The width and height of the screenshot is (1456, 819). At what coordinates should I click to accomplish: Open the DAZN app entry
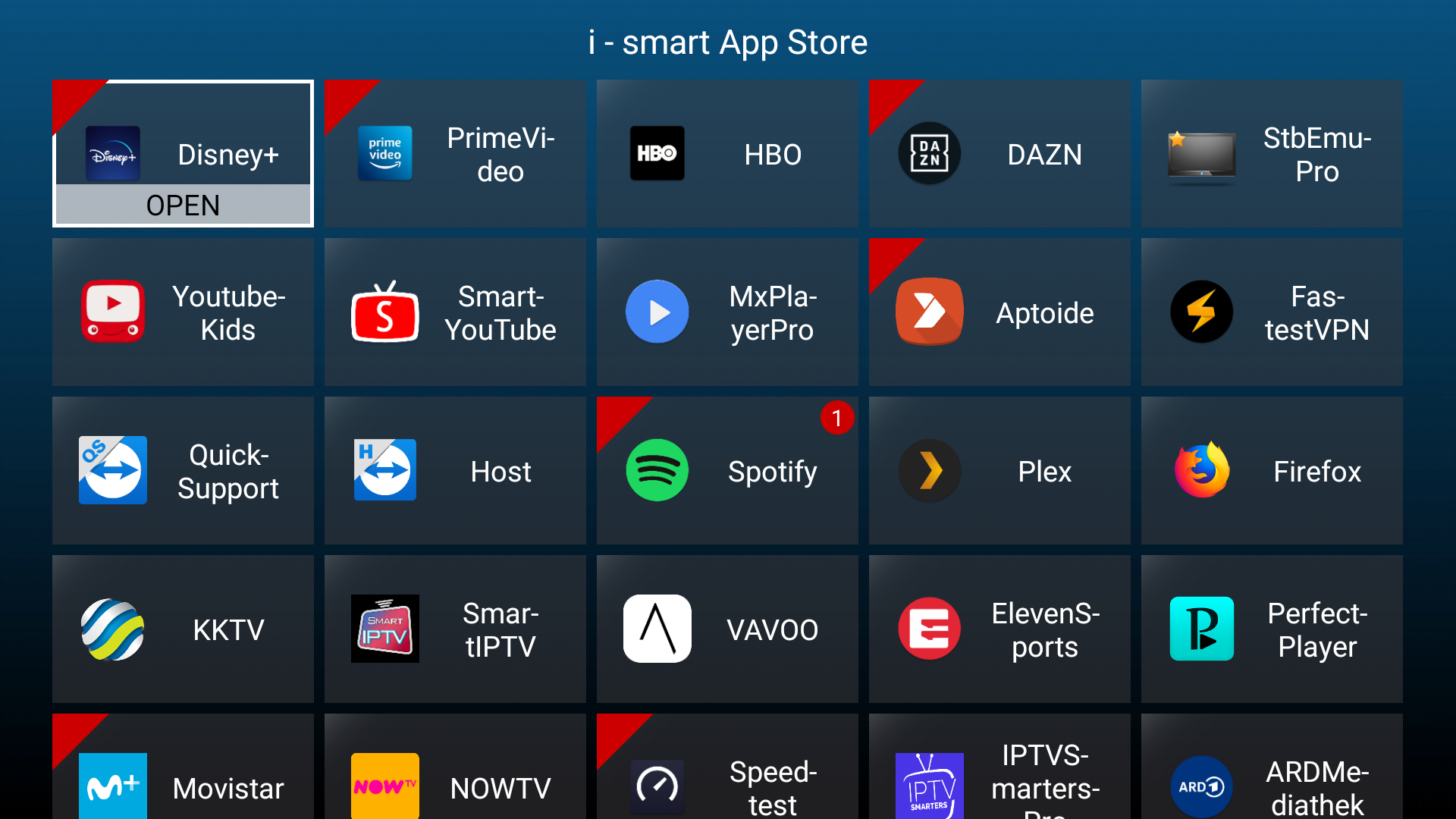click(x=999, y=154)
